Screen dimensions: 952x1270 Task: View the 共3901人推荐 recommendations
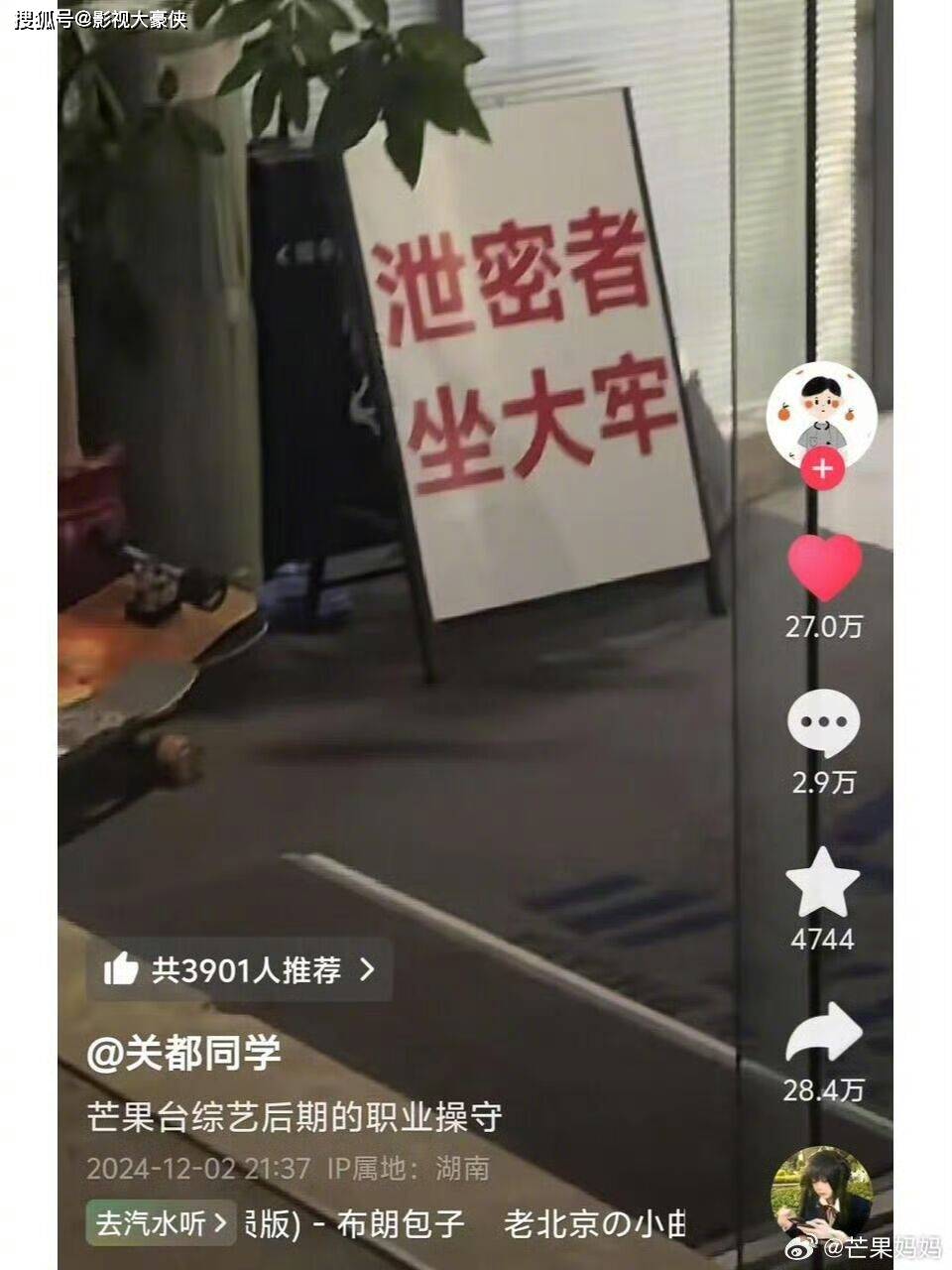pyautogui.click(x=240, y=969)
